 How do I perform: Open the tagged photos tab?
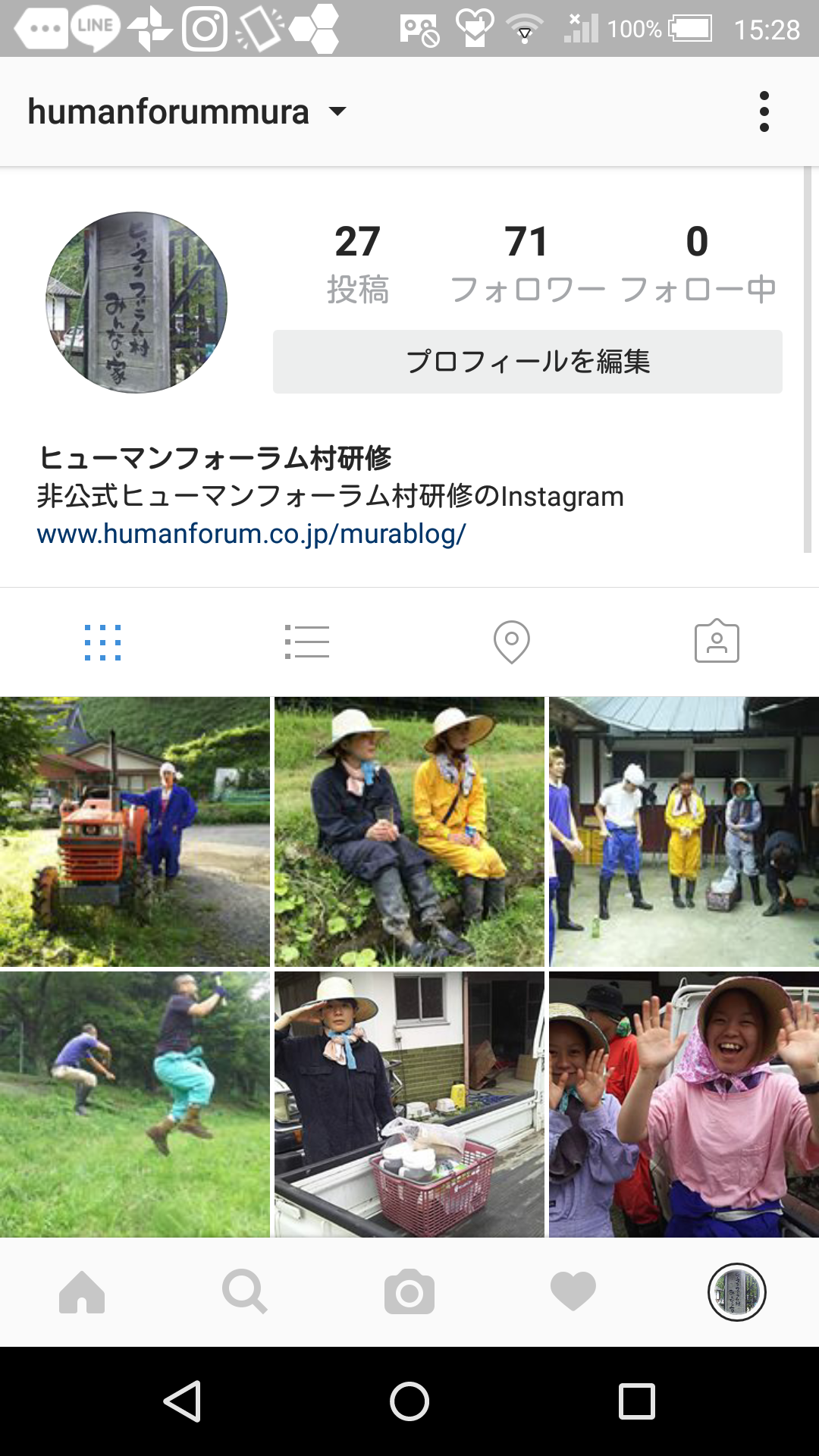coord(717,642)
